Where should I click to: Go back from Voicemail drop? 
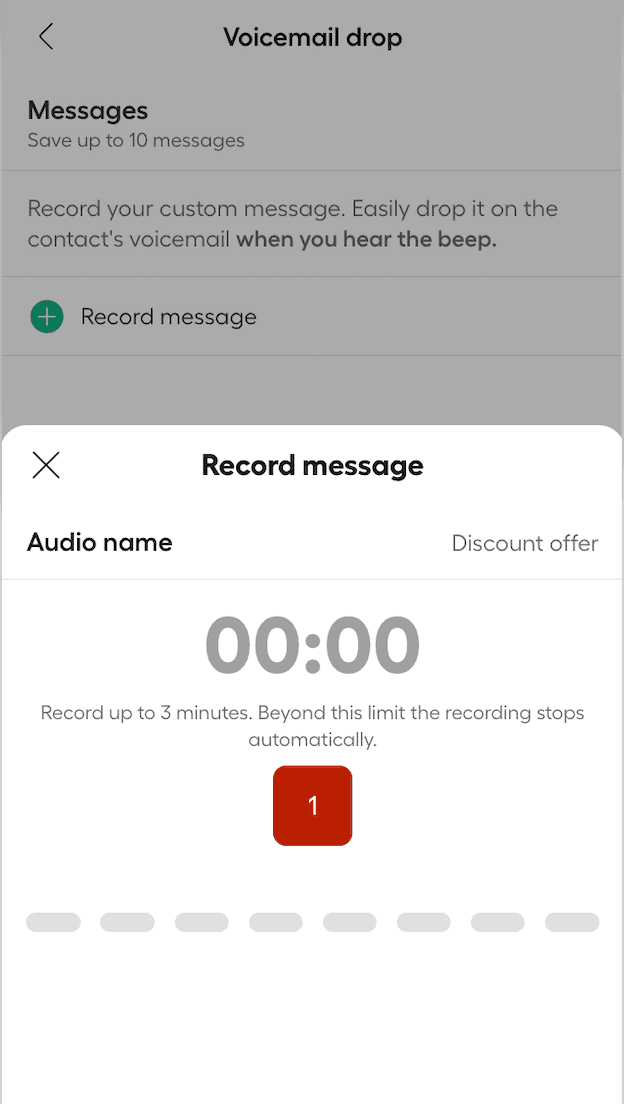tap(46, 38)
